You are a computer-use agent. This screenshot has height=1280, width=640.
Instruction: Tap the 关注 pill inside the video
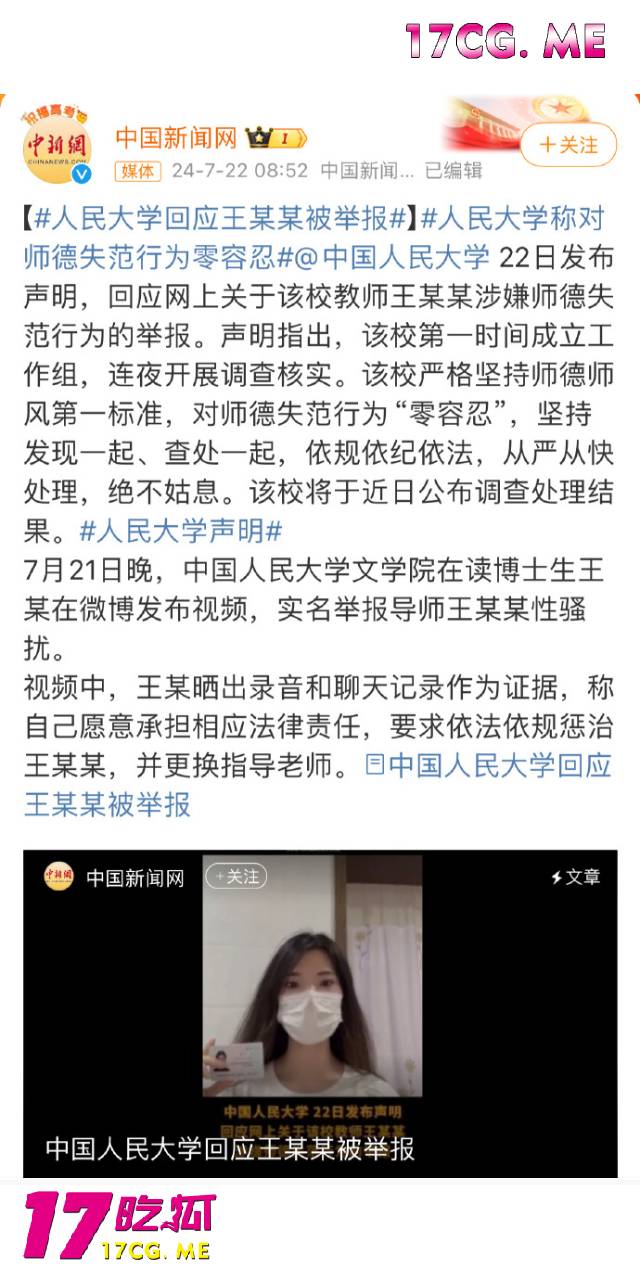[x=237, y=877]
